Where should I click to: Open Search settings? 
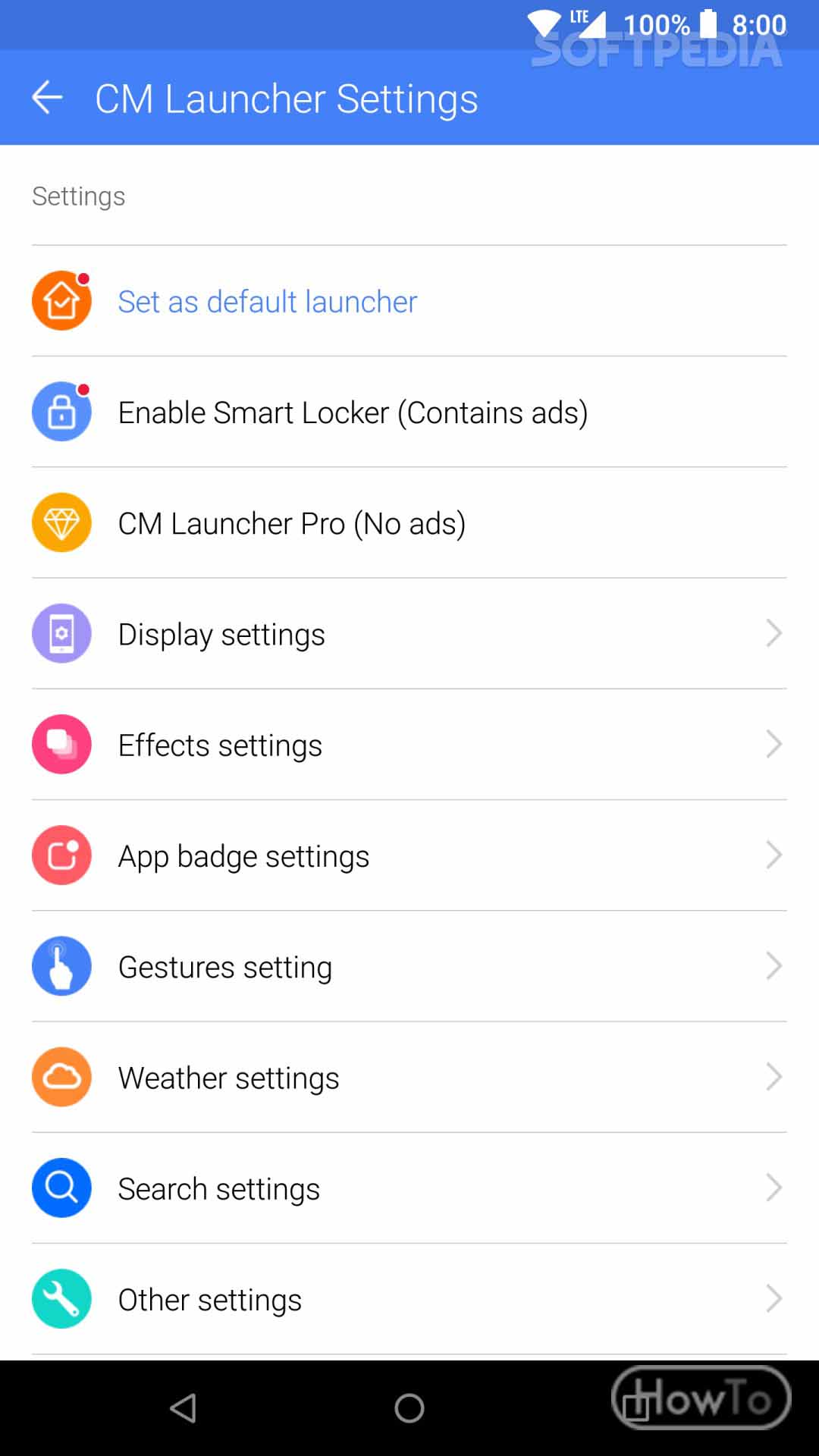tap(409, 1188)
